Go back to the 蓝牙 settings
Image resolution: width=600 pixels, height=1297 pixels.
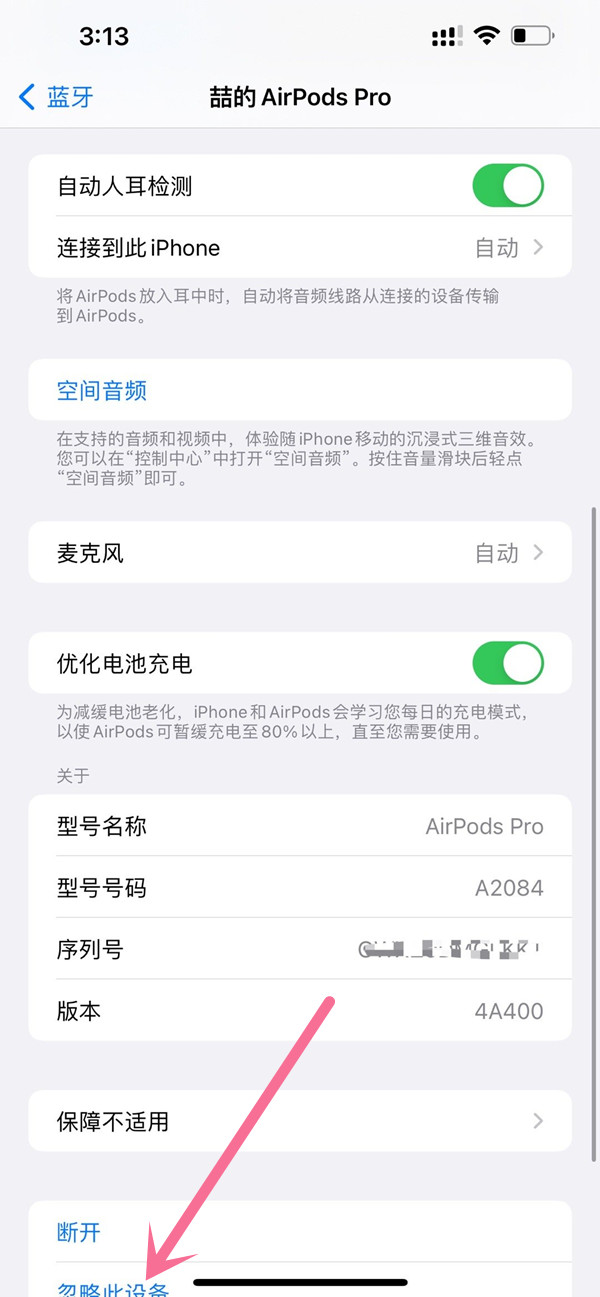click(x=55, y=97)
